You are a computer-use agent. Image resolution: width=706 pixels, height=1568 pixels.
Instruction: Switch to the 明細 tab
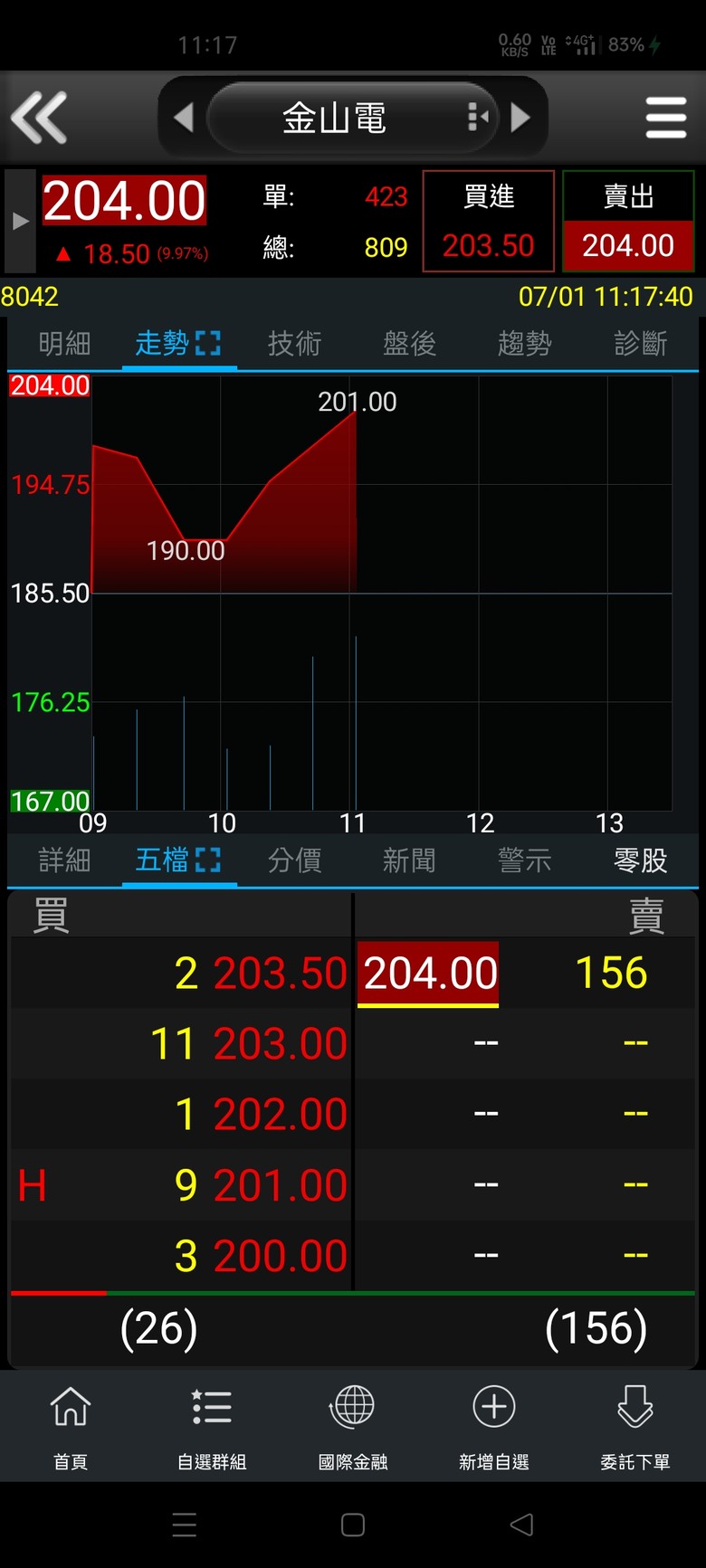point(64,344)
